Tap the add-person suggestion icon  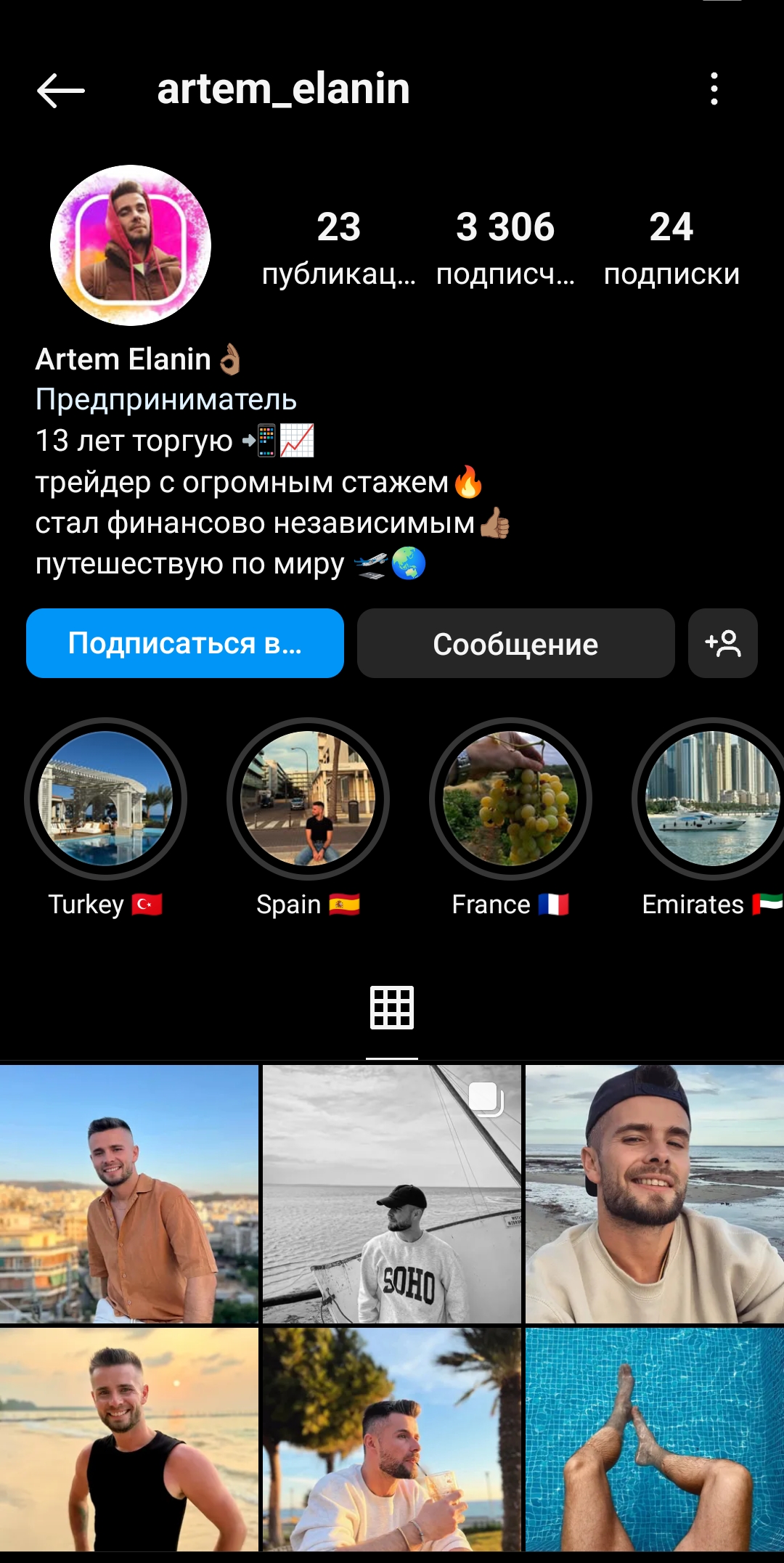click(x=723, y=643)
